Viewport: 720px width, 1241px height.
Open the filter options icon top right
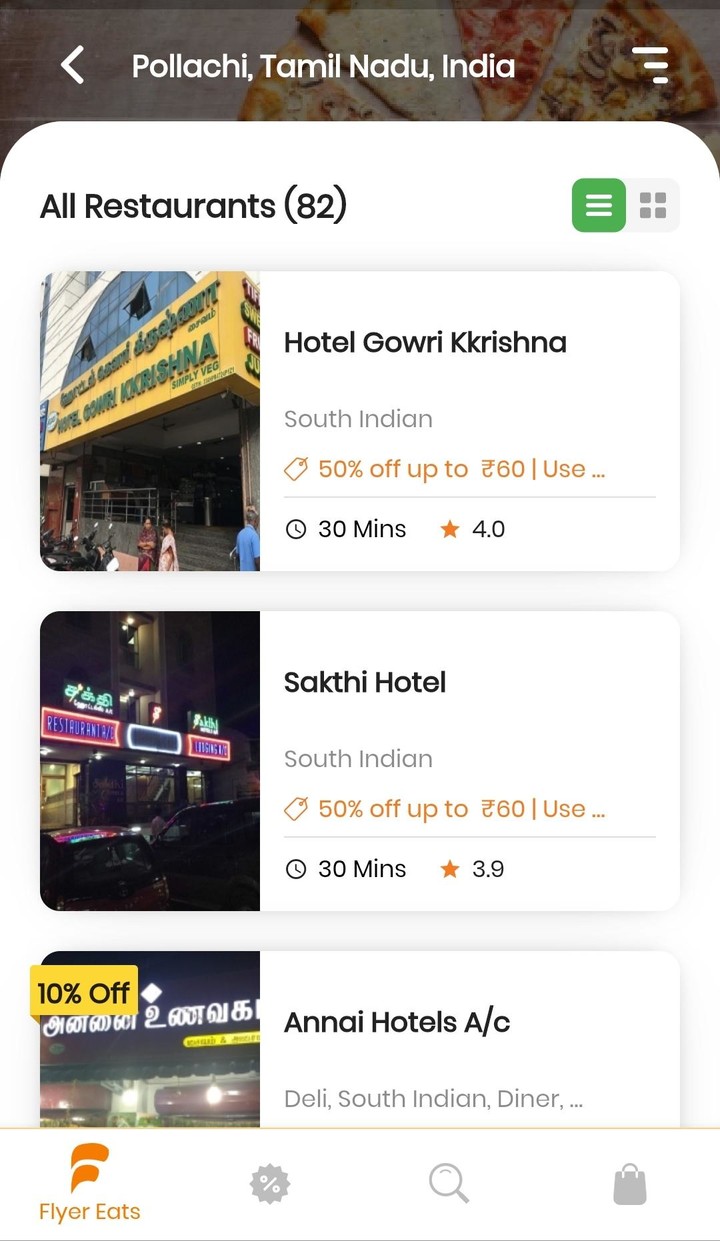[652, 64]
